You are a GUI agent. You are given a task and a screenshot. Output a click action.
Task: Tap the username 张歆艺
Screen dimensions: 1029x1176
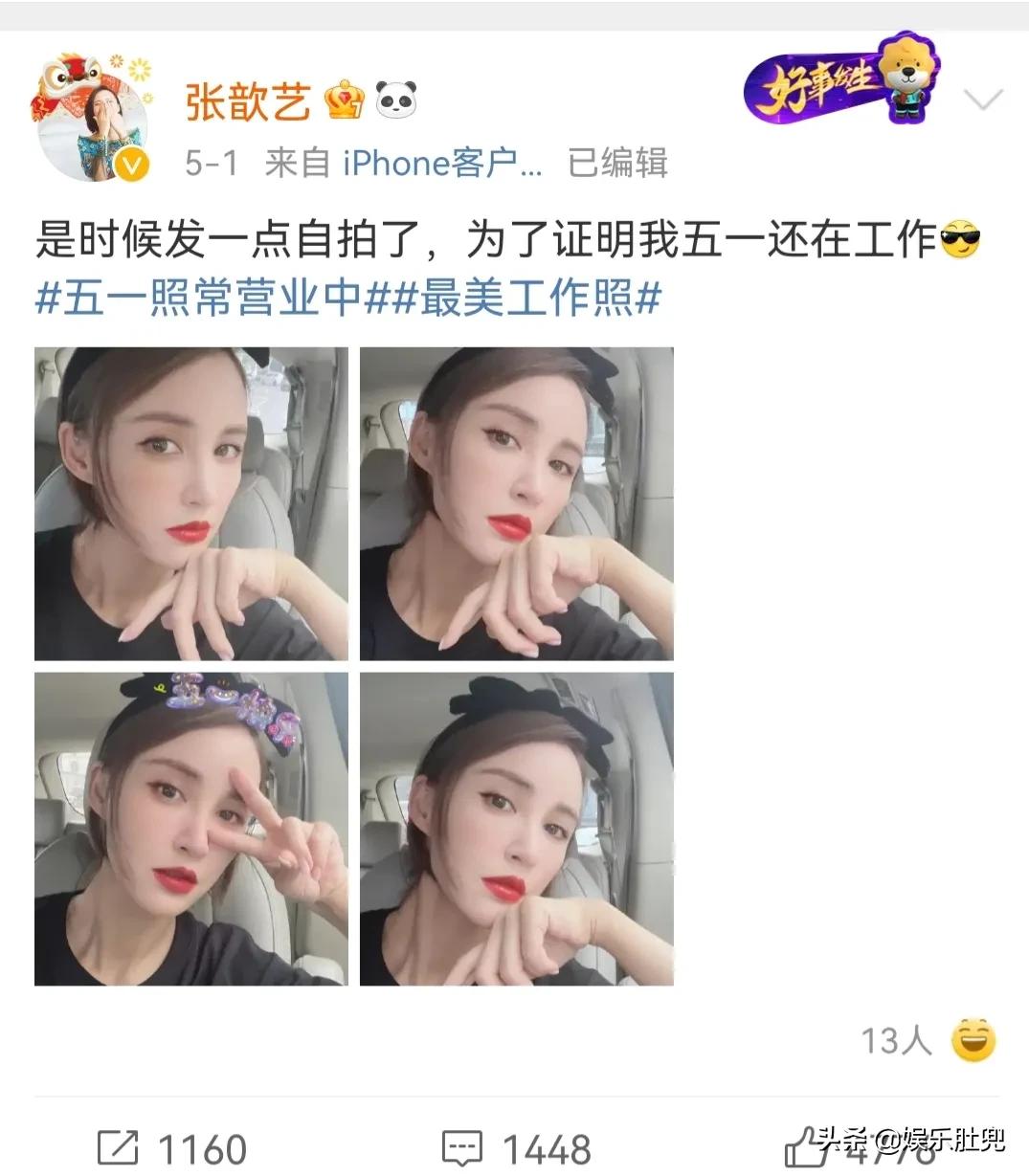click(248, 101)
